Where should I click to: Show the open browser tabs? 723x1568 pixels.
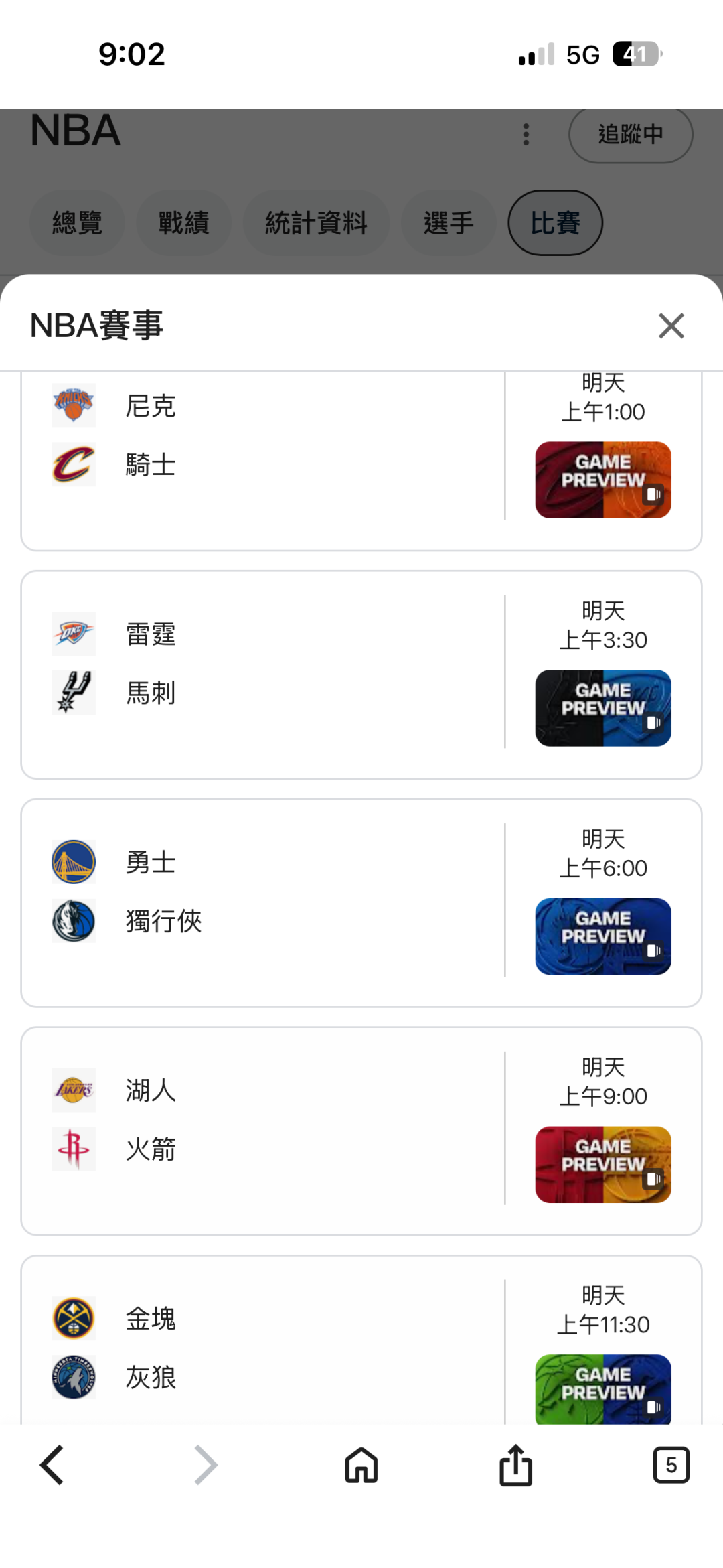coord(671,1465)
